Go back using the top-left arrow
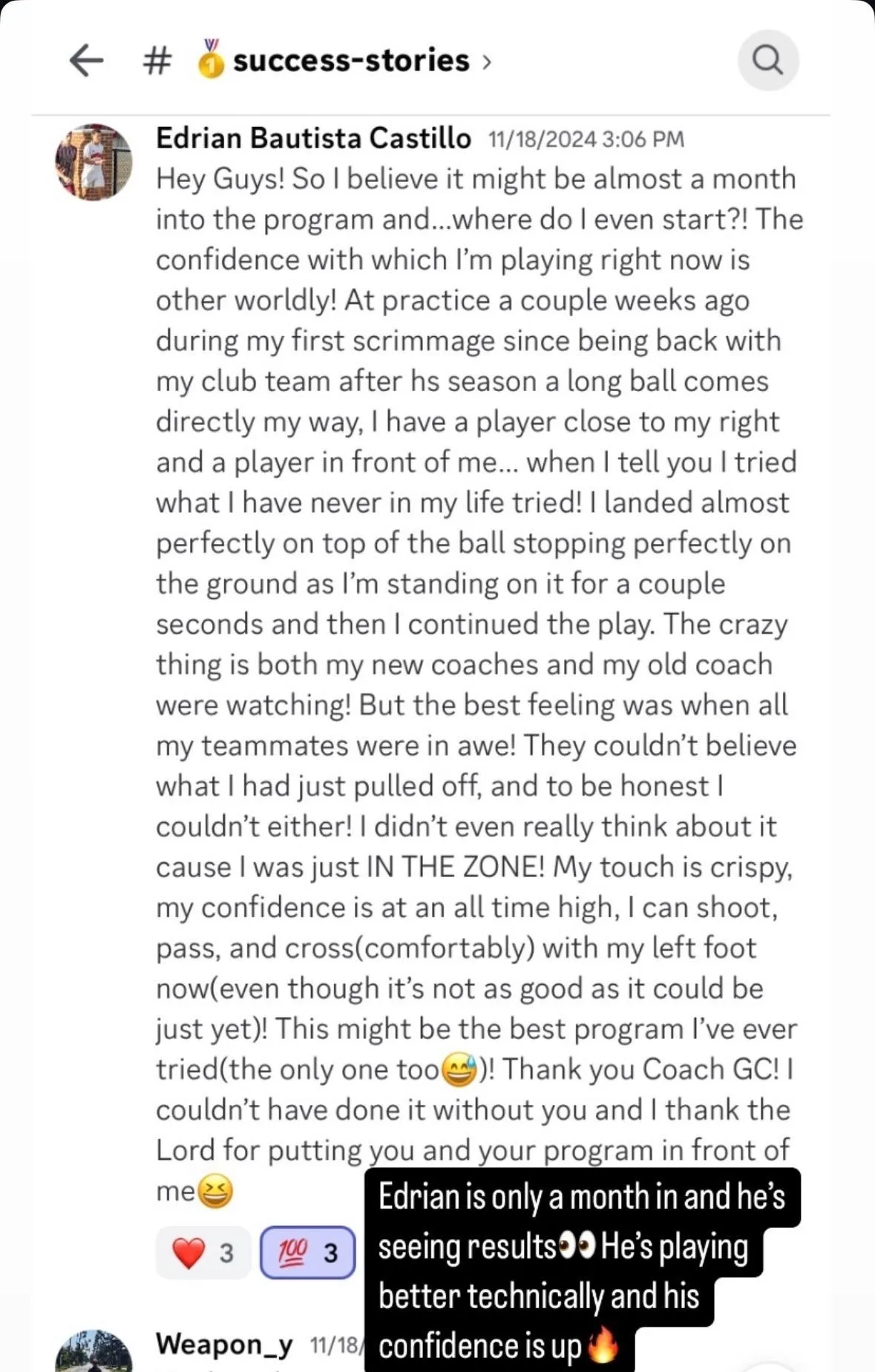The image size is (875, 1372). click(x=86, y=60)
